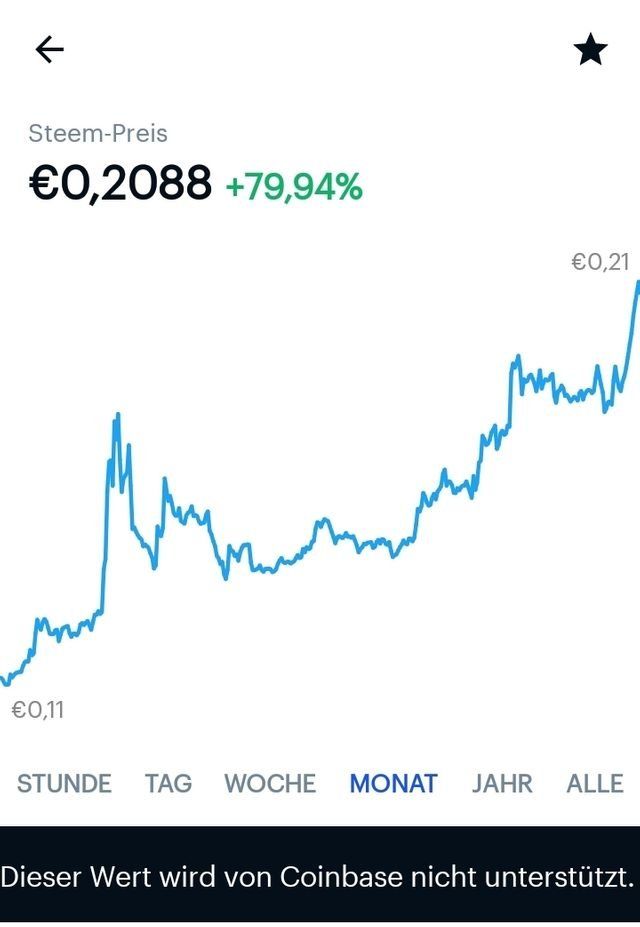640x927 pixels.
Task: Switch chart to JAHR view
Action: 502,783
